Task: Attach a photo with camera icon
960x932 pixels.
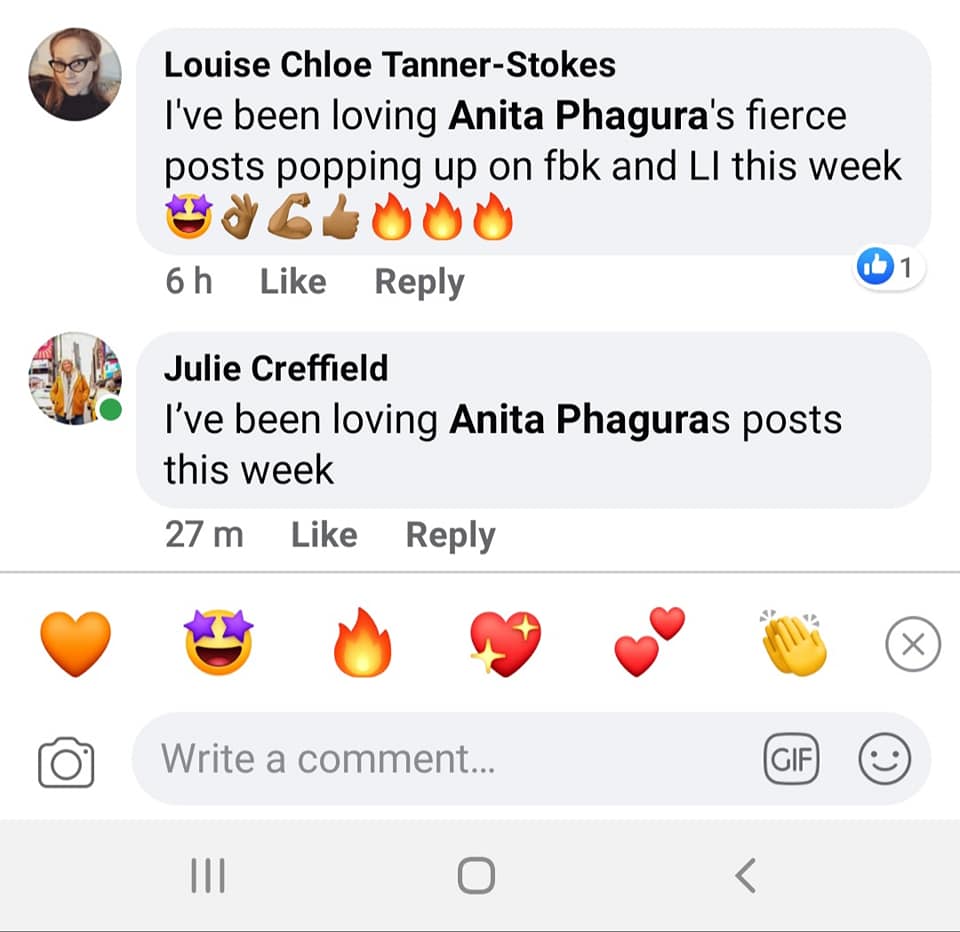Action: pos(66,761)
